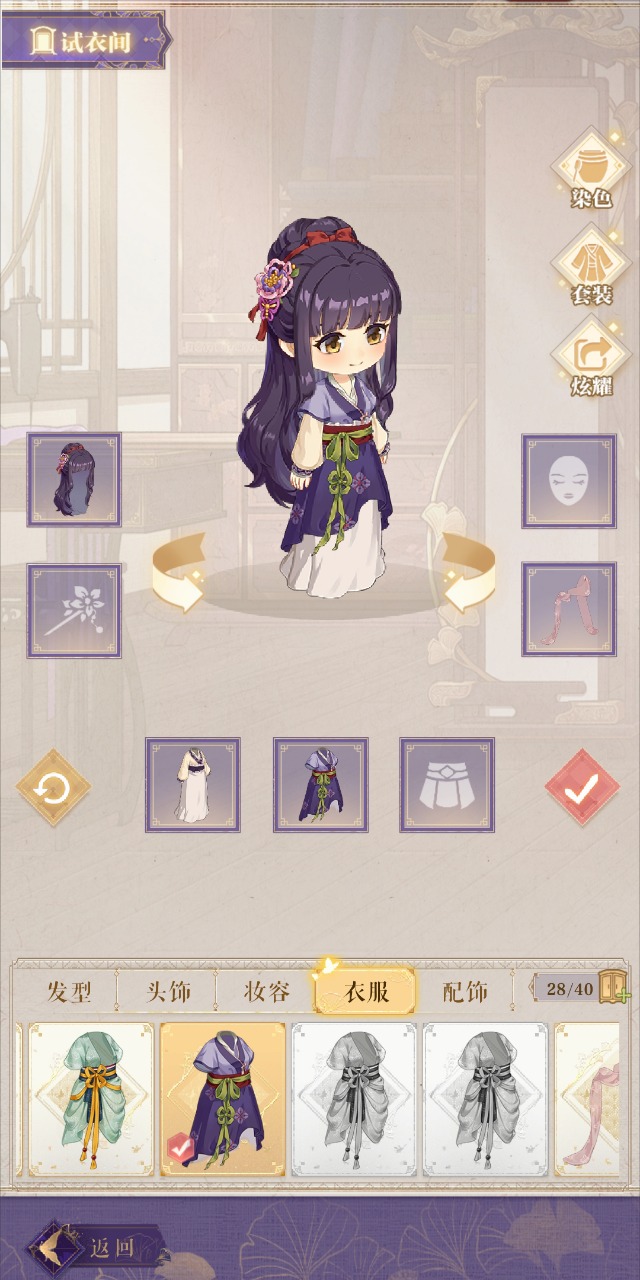640x1280 pixels.
Task: Select the pink ribbon accessory slot
Action: [x=568, y=610]
